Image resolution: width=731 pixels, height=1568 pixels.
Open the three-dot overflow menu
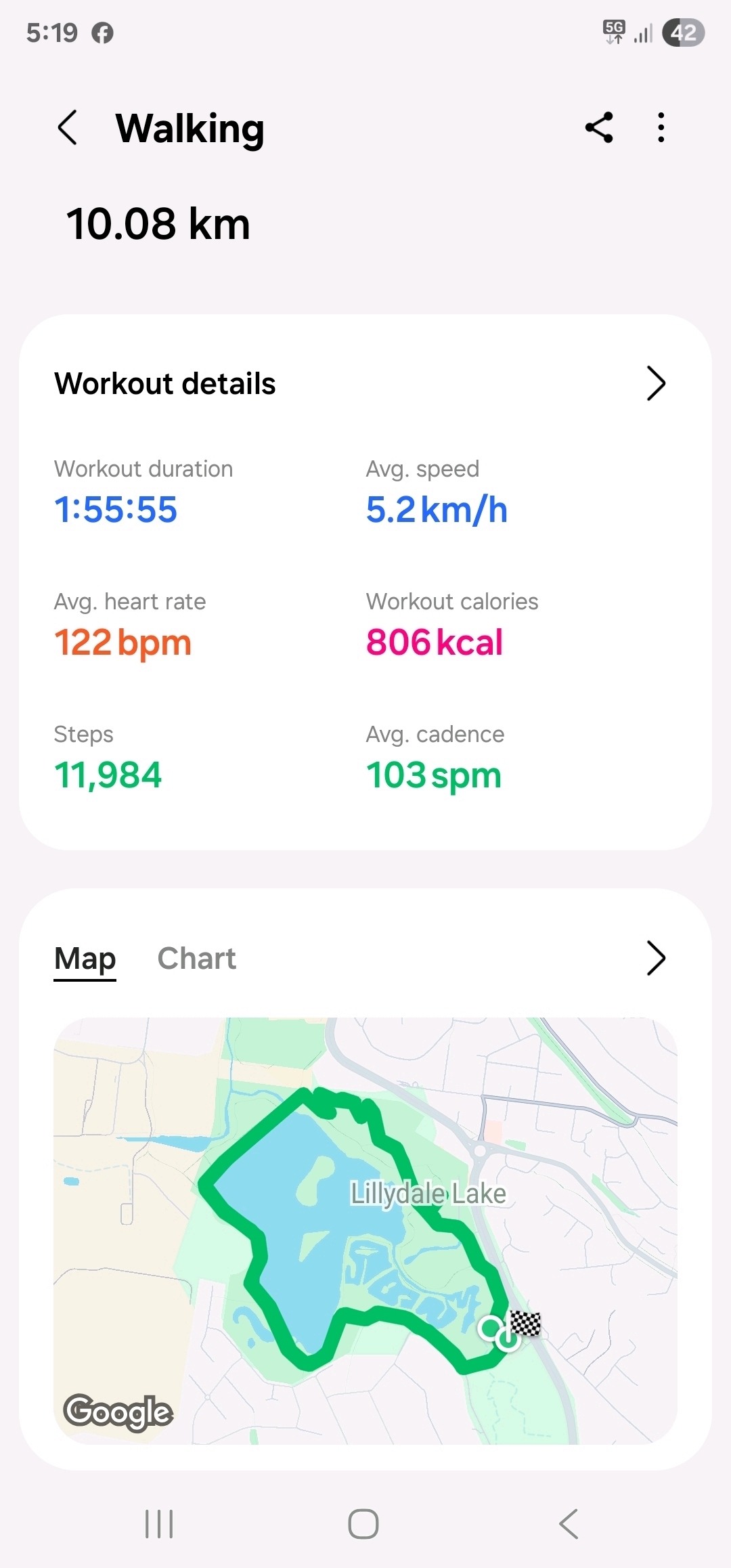tap(661, 127)
